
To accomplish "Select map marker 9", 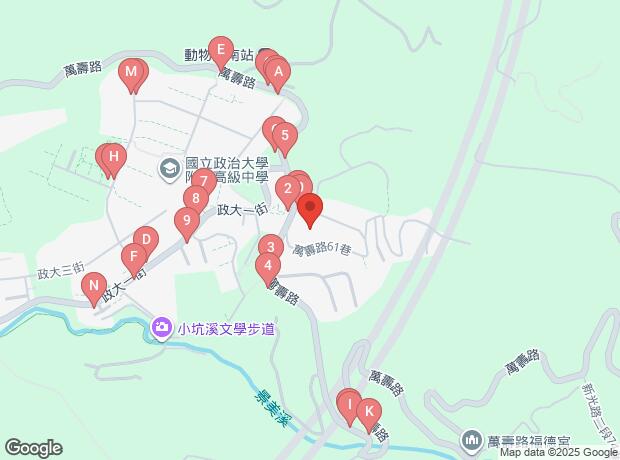I will (x=184, y=221).
